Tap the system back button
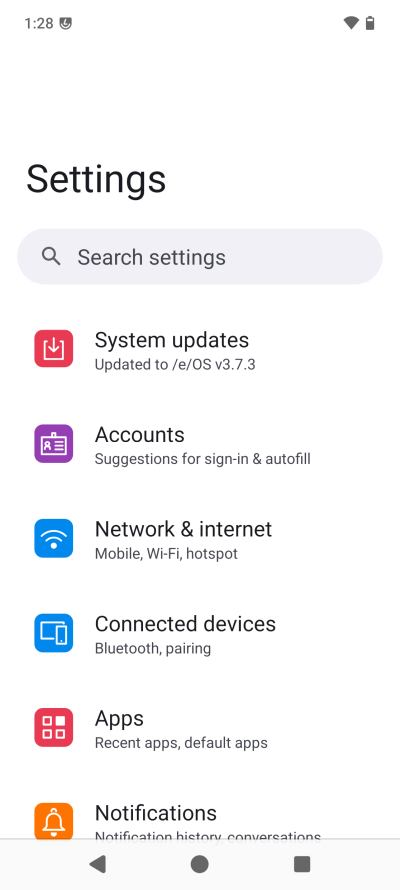Image resolution: width=400 pixels, height=890 pixels. 98,864
